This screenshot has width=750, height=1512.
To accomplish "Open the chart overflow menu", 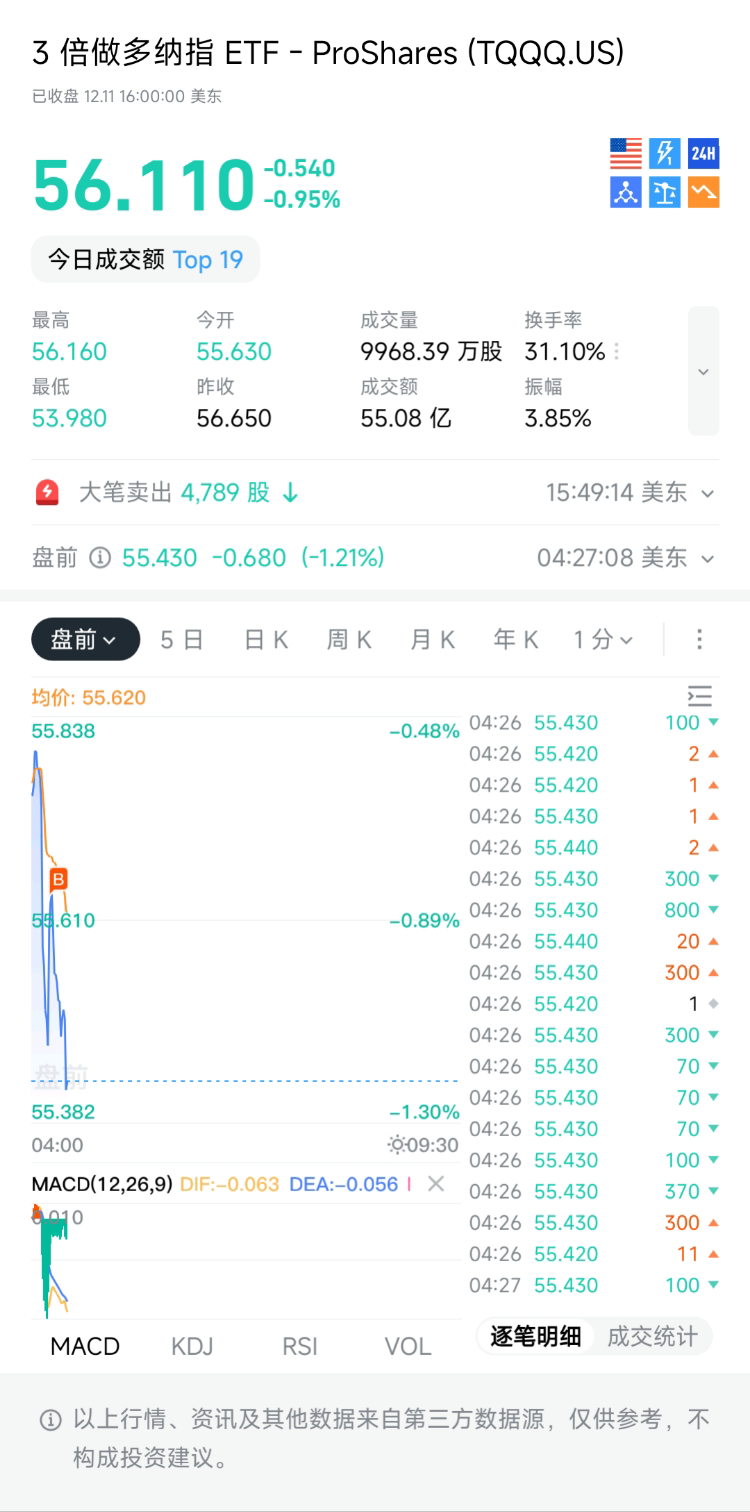I will [x=699, y=640].
